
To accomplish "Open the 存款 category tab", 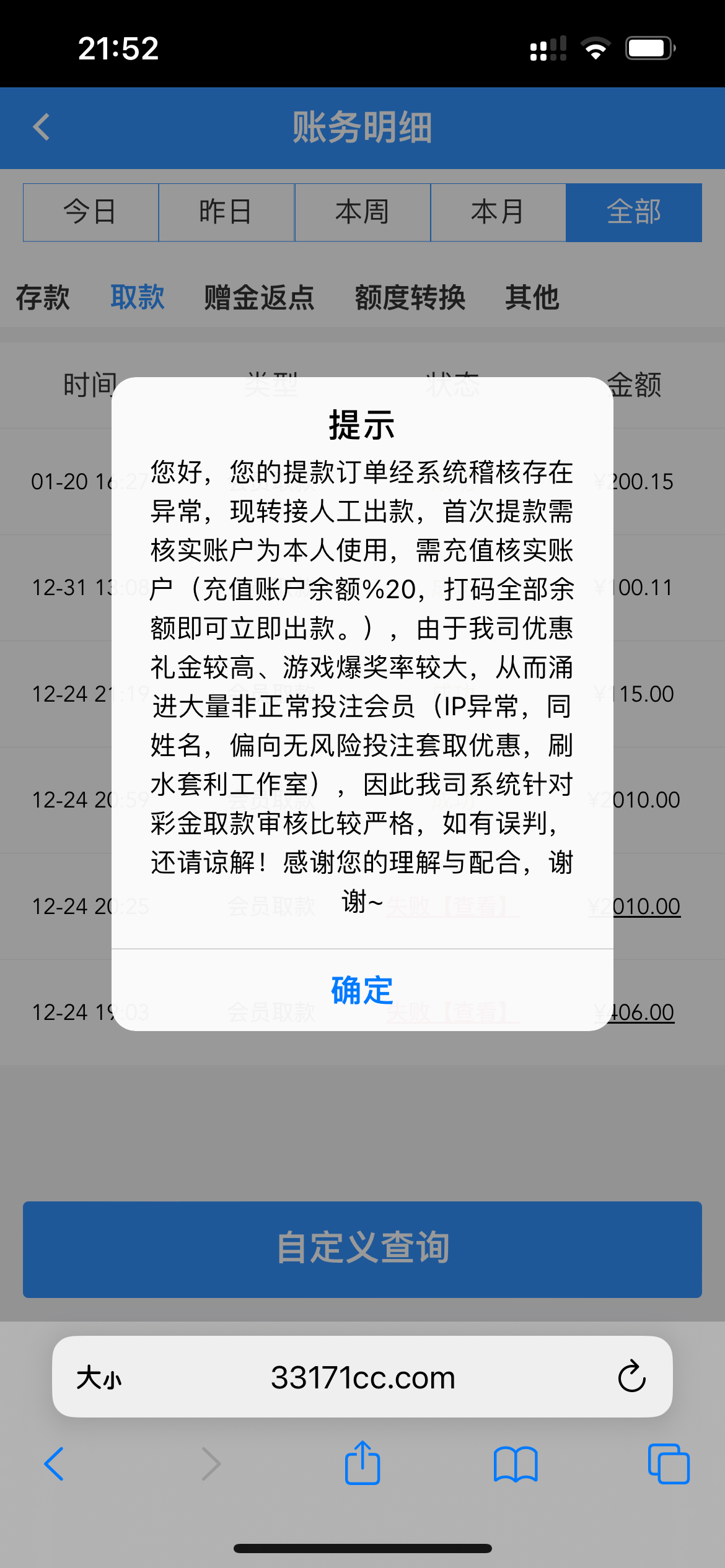I will (x=43, y=297).
